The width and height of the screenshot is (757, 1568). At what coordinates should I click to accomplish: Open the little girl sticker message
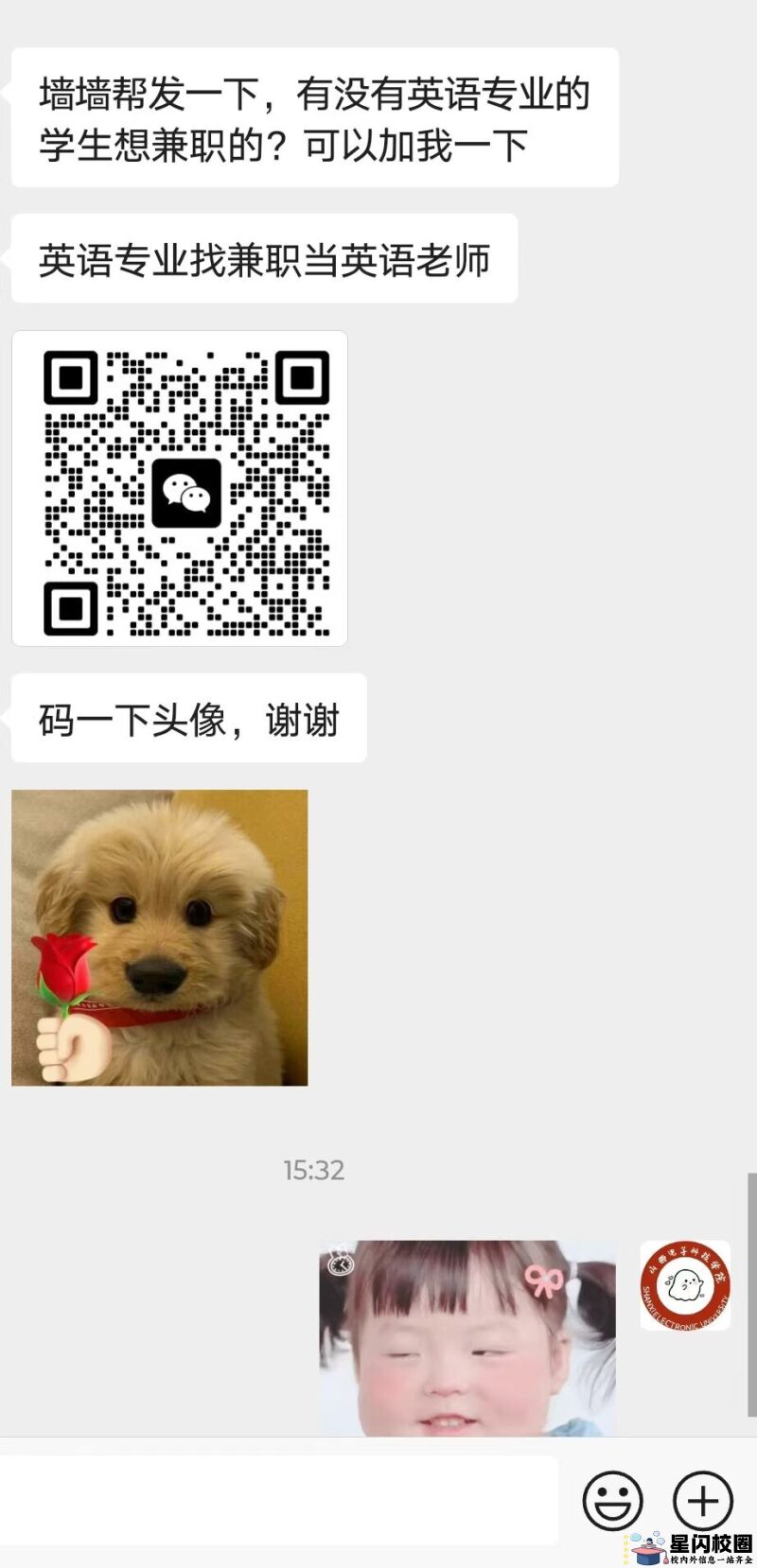(x=467, y=1337)
